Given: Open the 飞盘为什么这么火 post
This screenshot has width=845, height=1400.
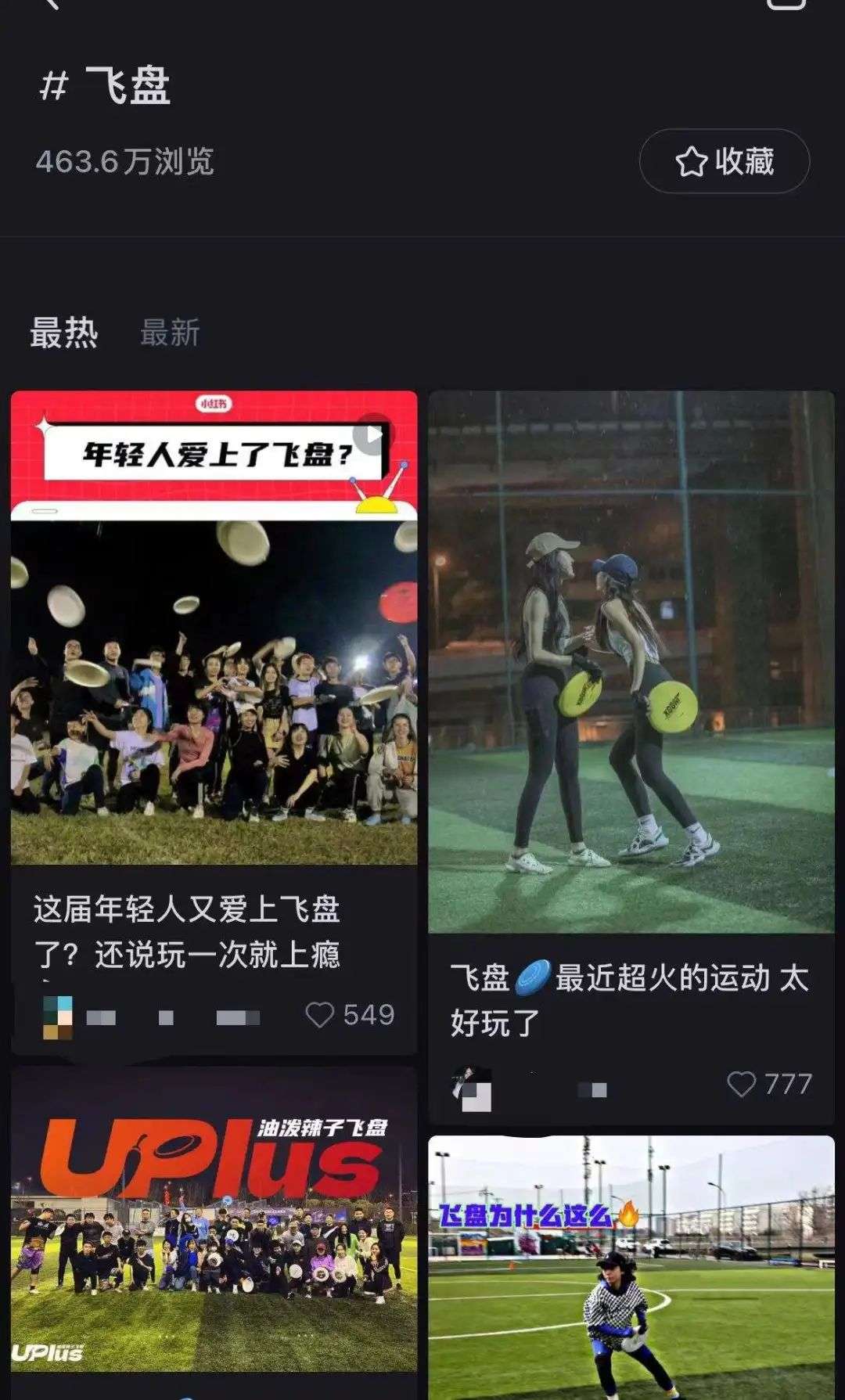Looking at the screenshot, I should pos(631,1268).
